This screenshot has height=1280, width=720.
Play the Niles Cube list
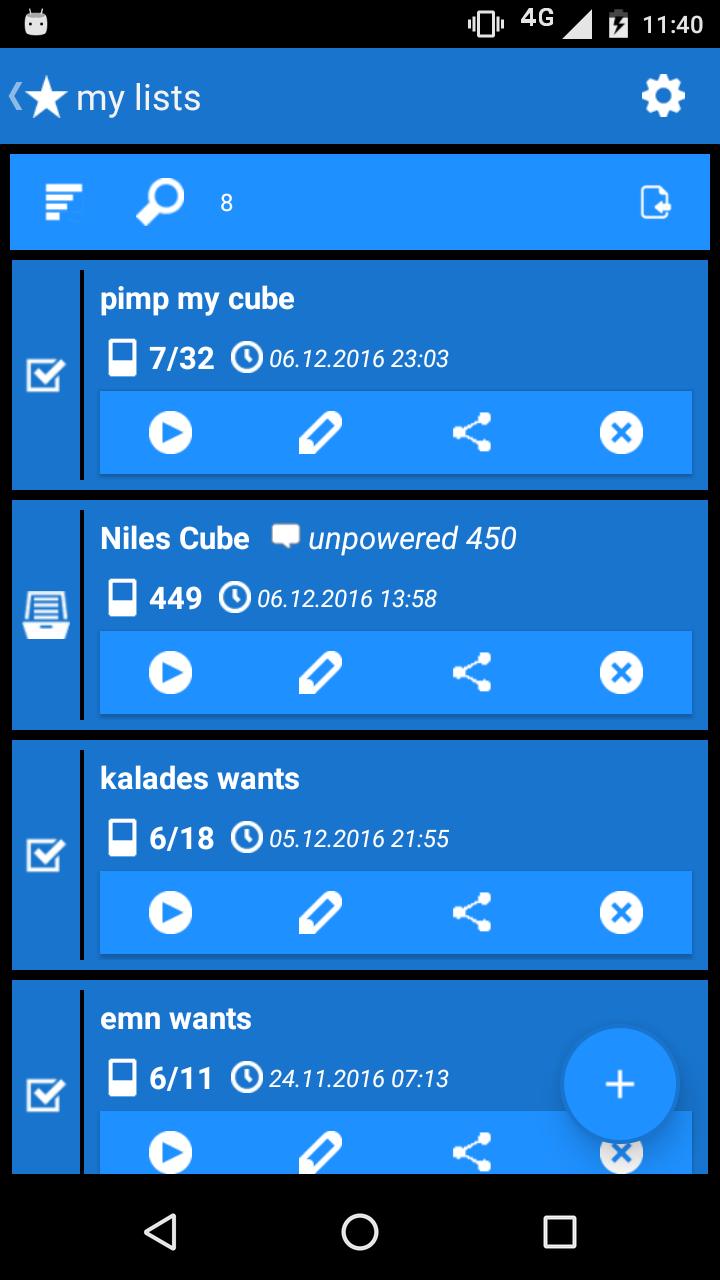click(x=170, y=673)
